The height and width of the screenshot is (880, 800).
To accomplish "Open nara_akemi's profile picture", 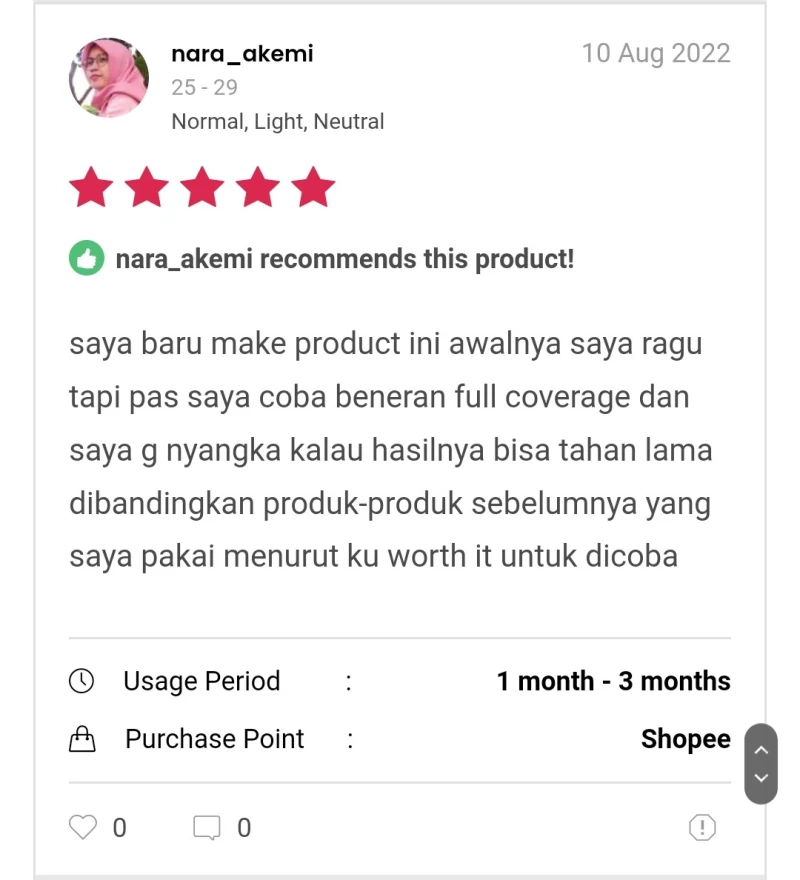I will [109, 78].
